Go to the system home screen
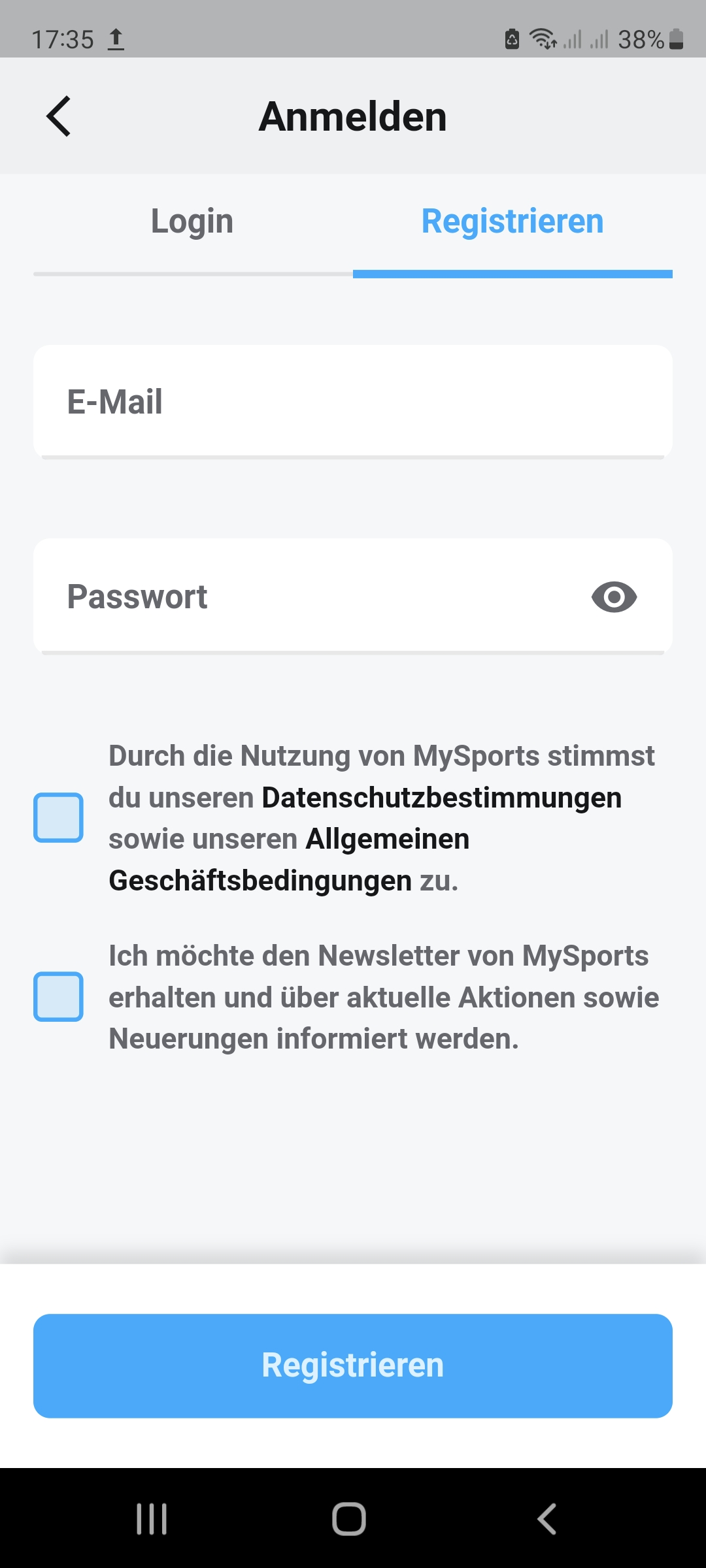This screenshot has width=706, height=1568. (349, 1518)
